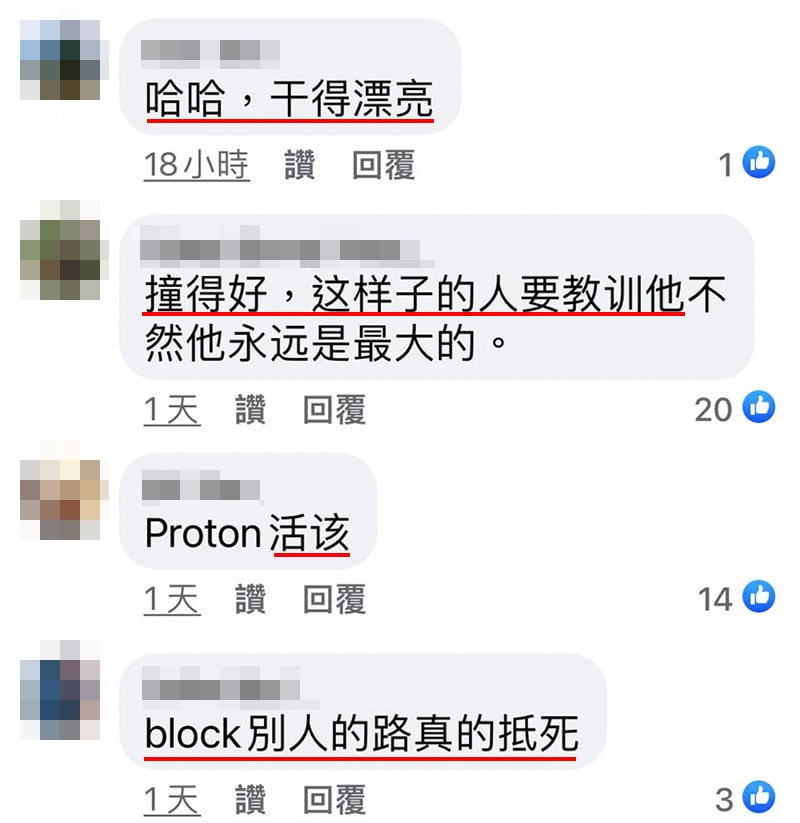Reply to the comment starting with "撞得好"

click(334, 409)
